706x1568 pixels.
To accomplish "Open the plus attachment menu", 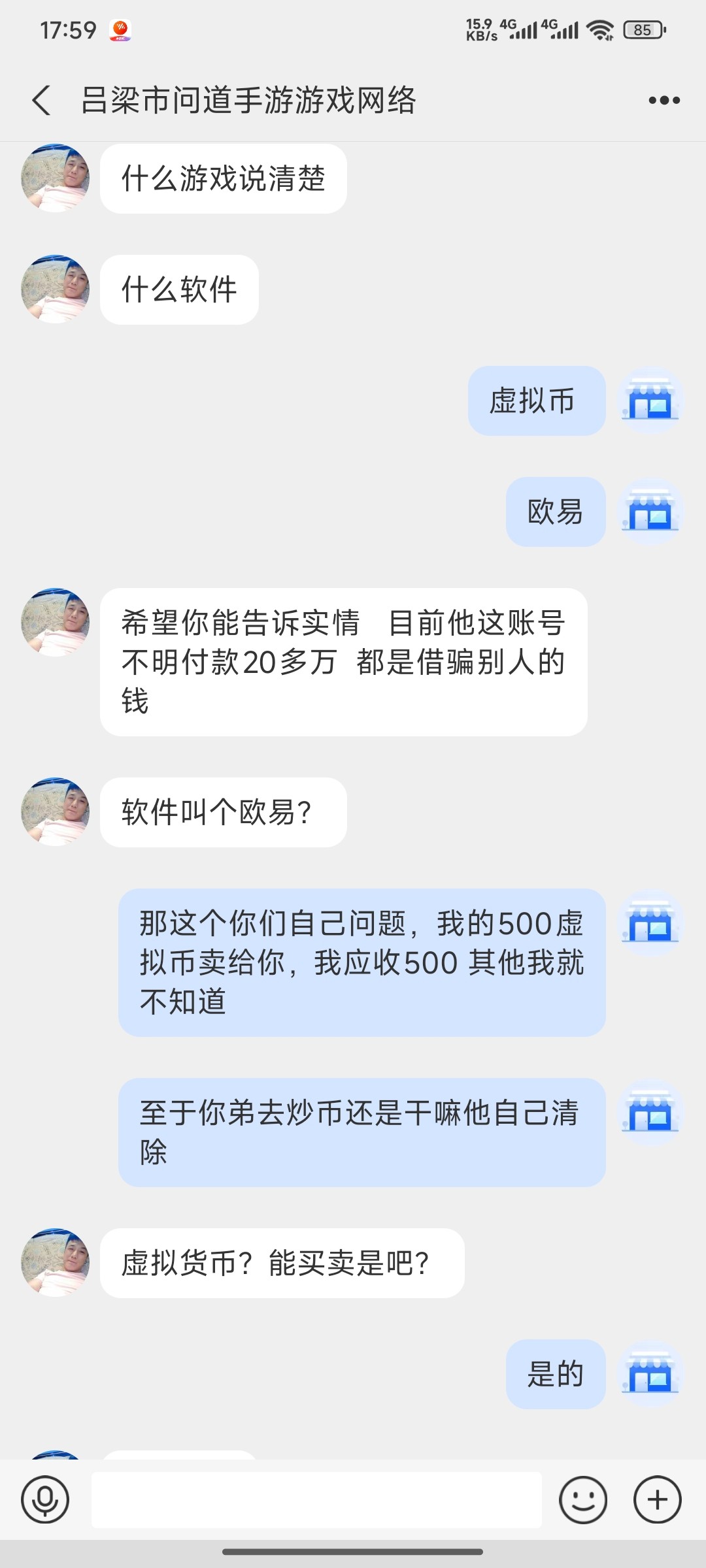I will (657, 1499).
